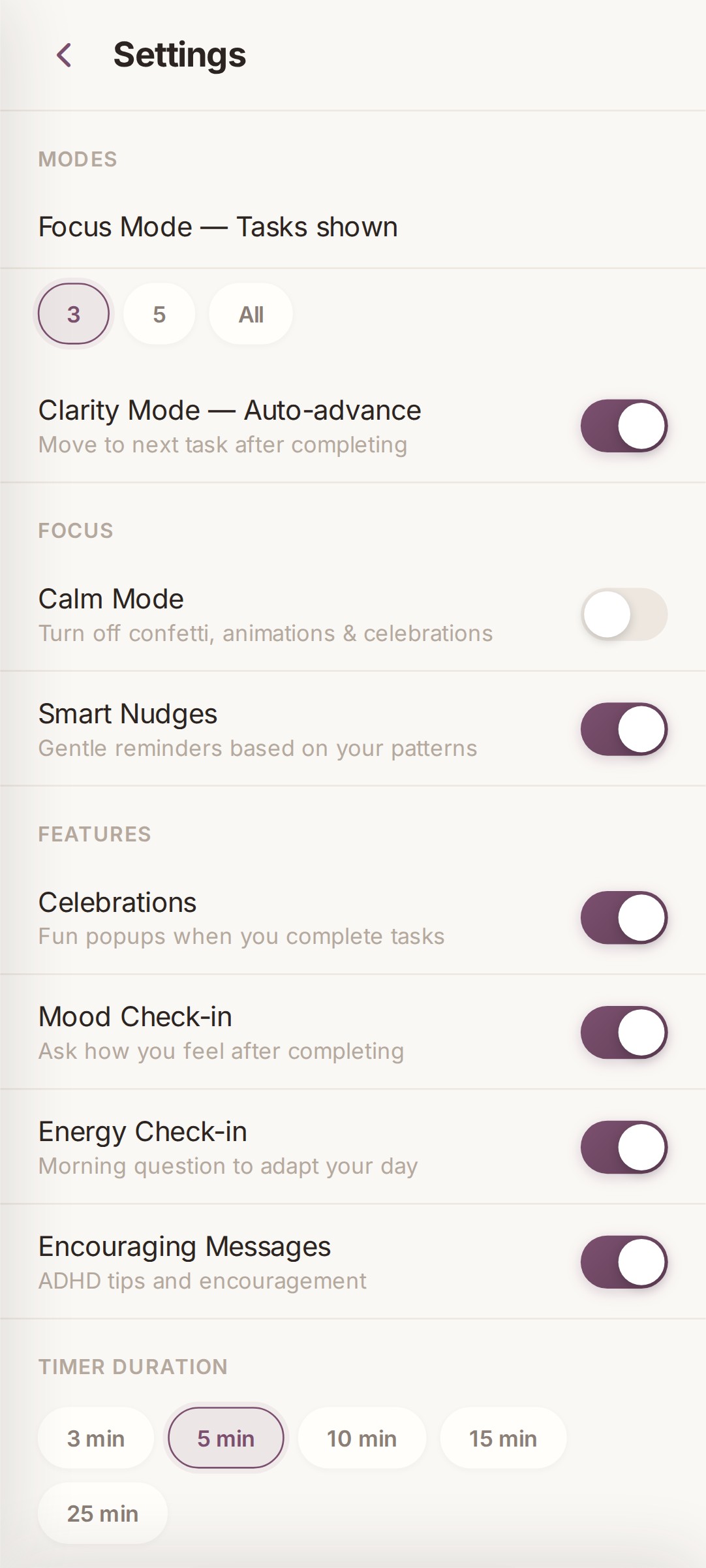The image size is (706, 1568).
Task: Choose the 3 min timer duration
Action: click(95, 1437)
